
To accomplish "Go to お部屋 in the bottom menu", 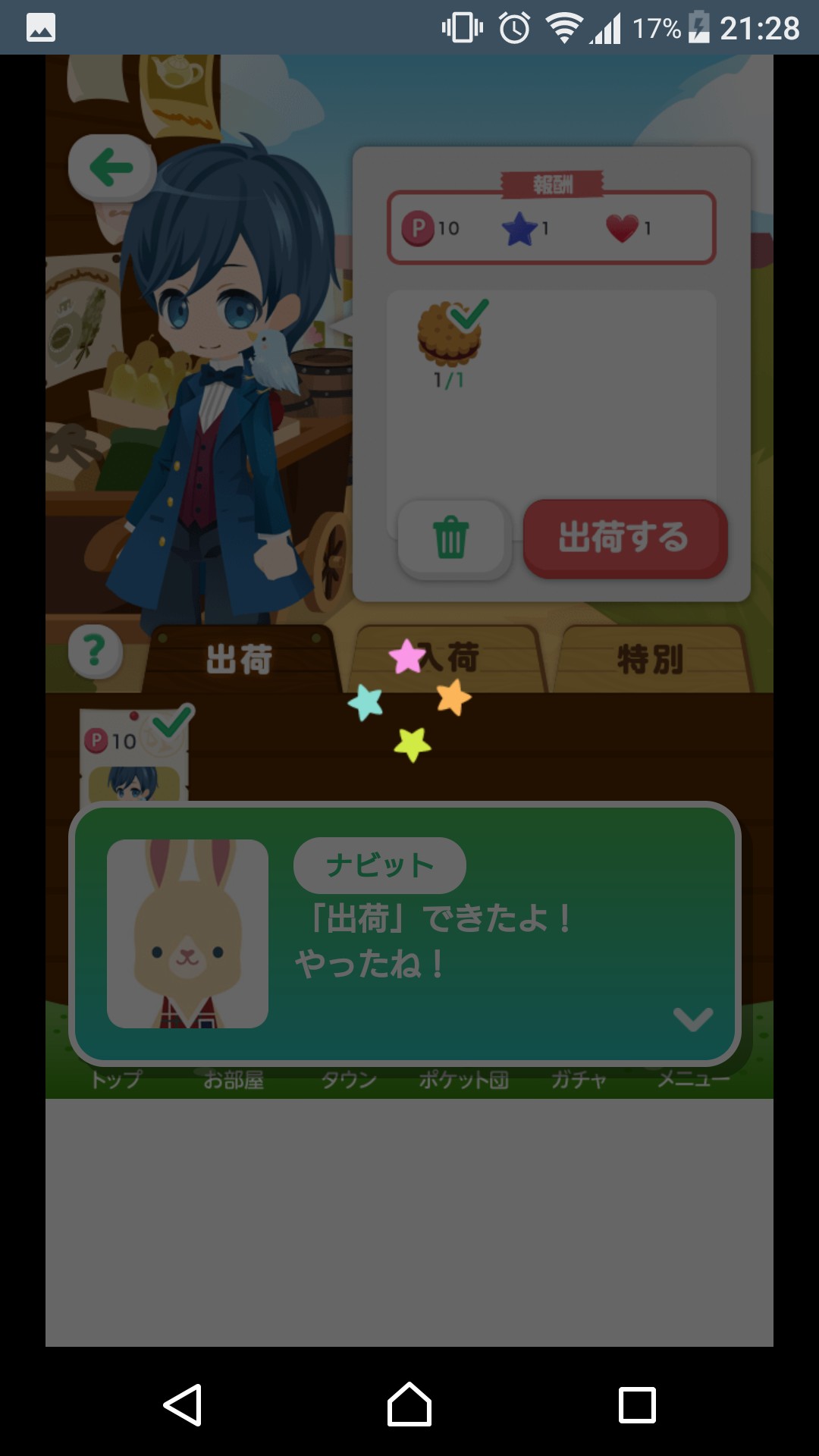I will (233, 1079).
